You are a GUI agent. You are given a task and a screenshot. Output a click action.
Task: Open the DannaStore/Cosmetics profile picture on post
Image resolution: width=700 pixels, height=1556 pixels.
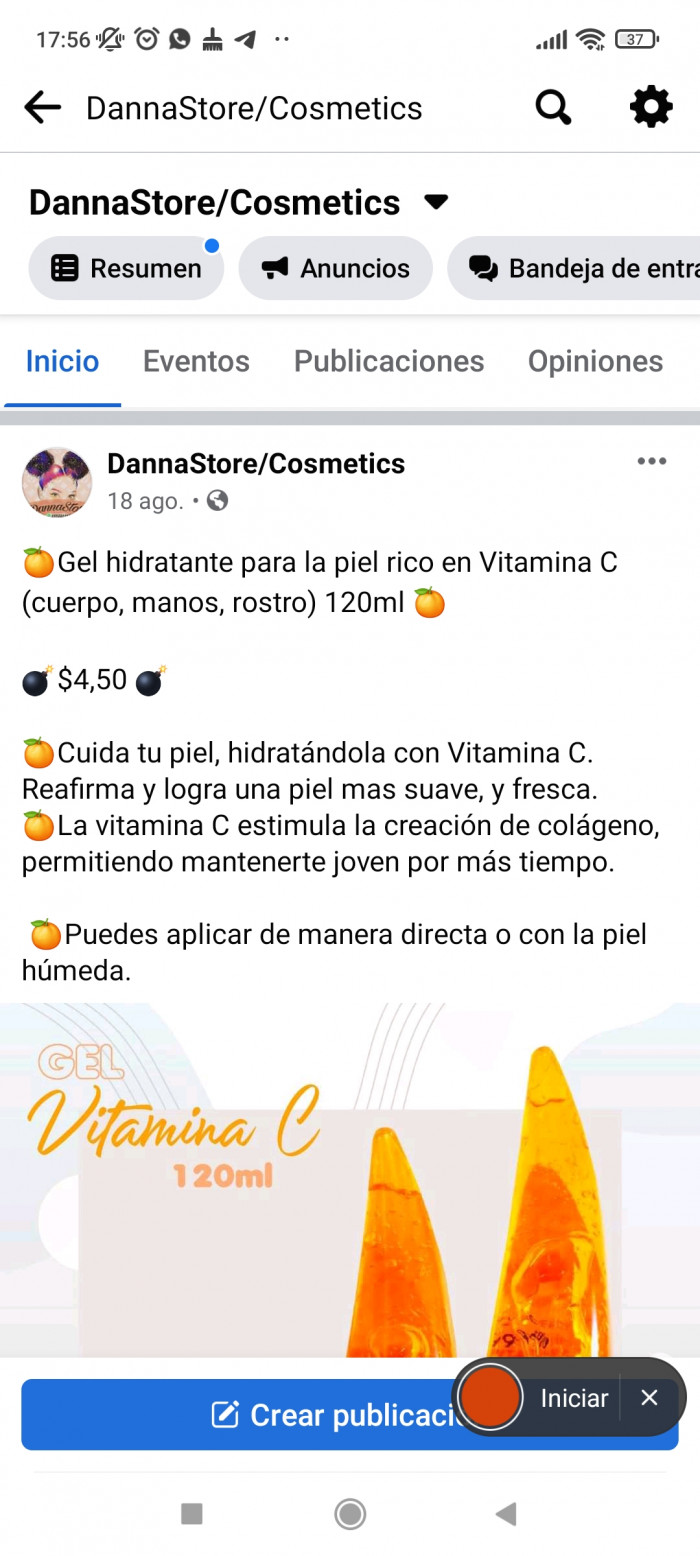coord(57,482)
